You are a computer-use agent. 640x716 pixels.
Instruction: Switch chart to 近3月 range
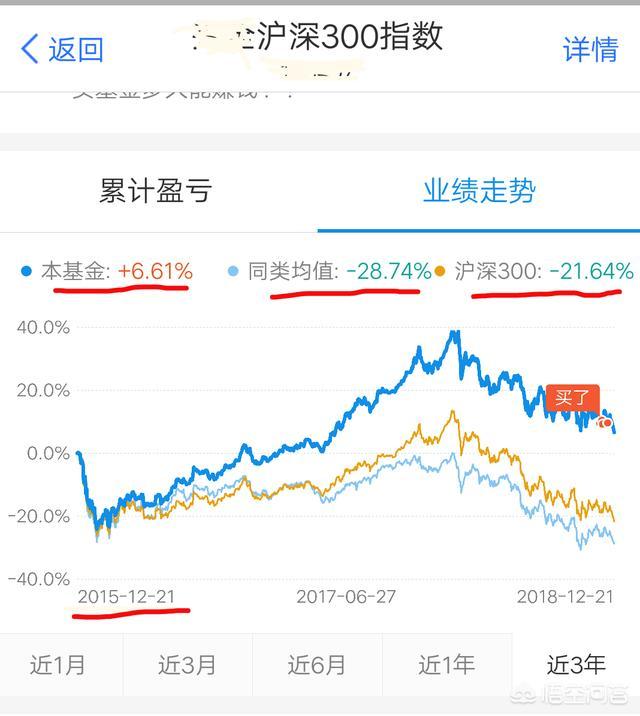pyautogui.click(x=187, y=664)
